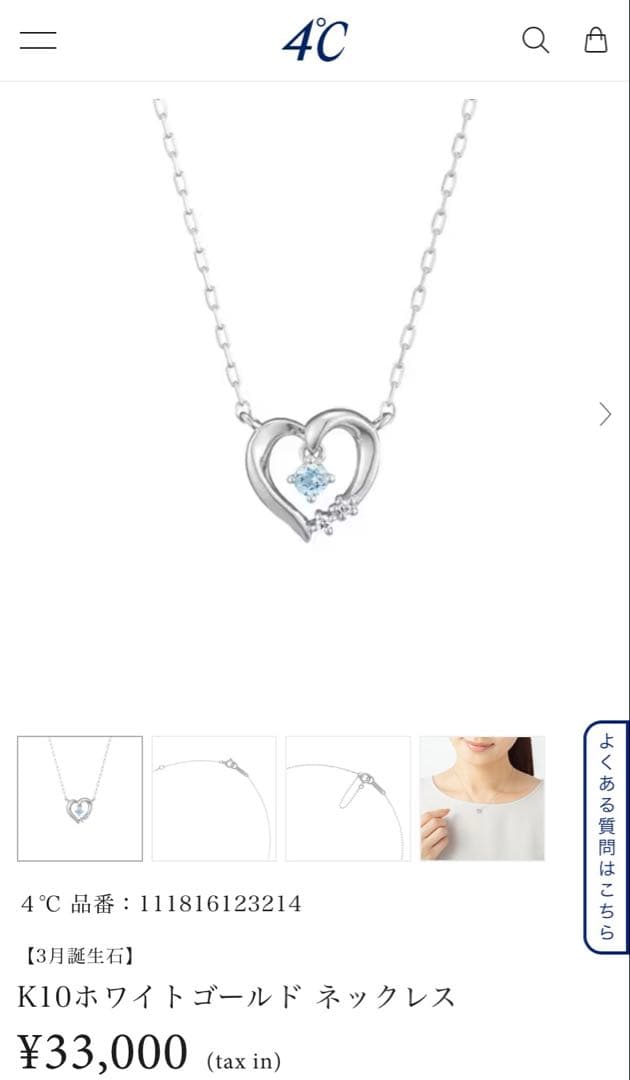
Task: View the adjuster chain thumbnail
Action: [348, 798]
